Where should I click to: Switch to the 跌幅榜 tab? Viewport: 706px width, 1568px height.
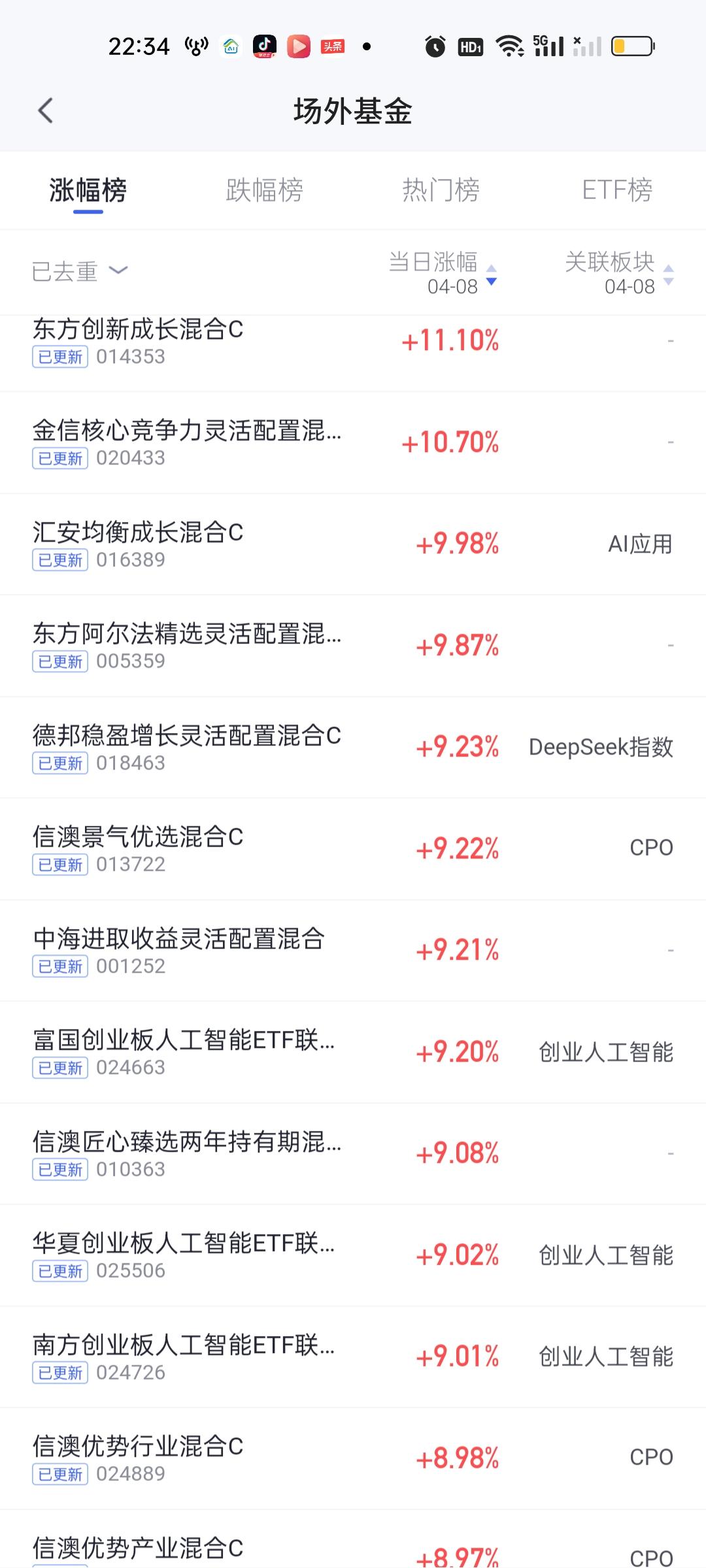pos(264,190)
